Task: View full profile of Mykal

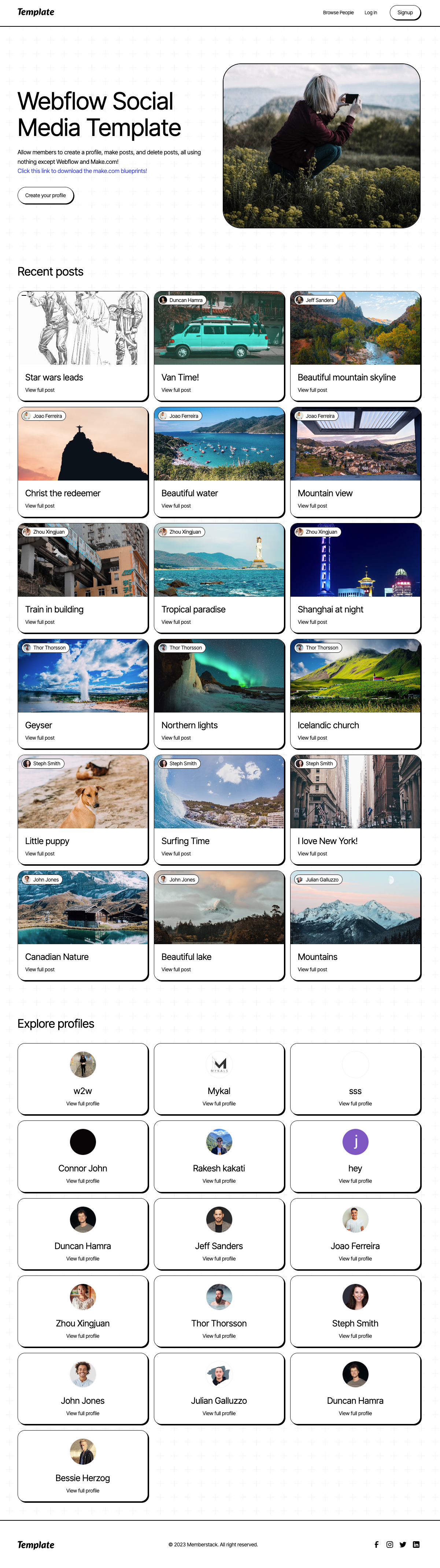Action: [x=219, y=1104]
